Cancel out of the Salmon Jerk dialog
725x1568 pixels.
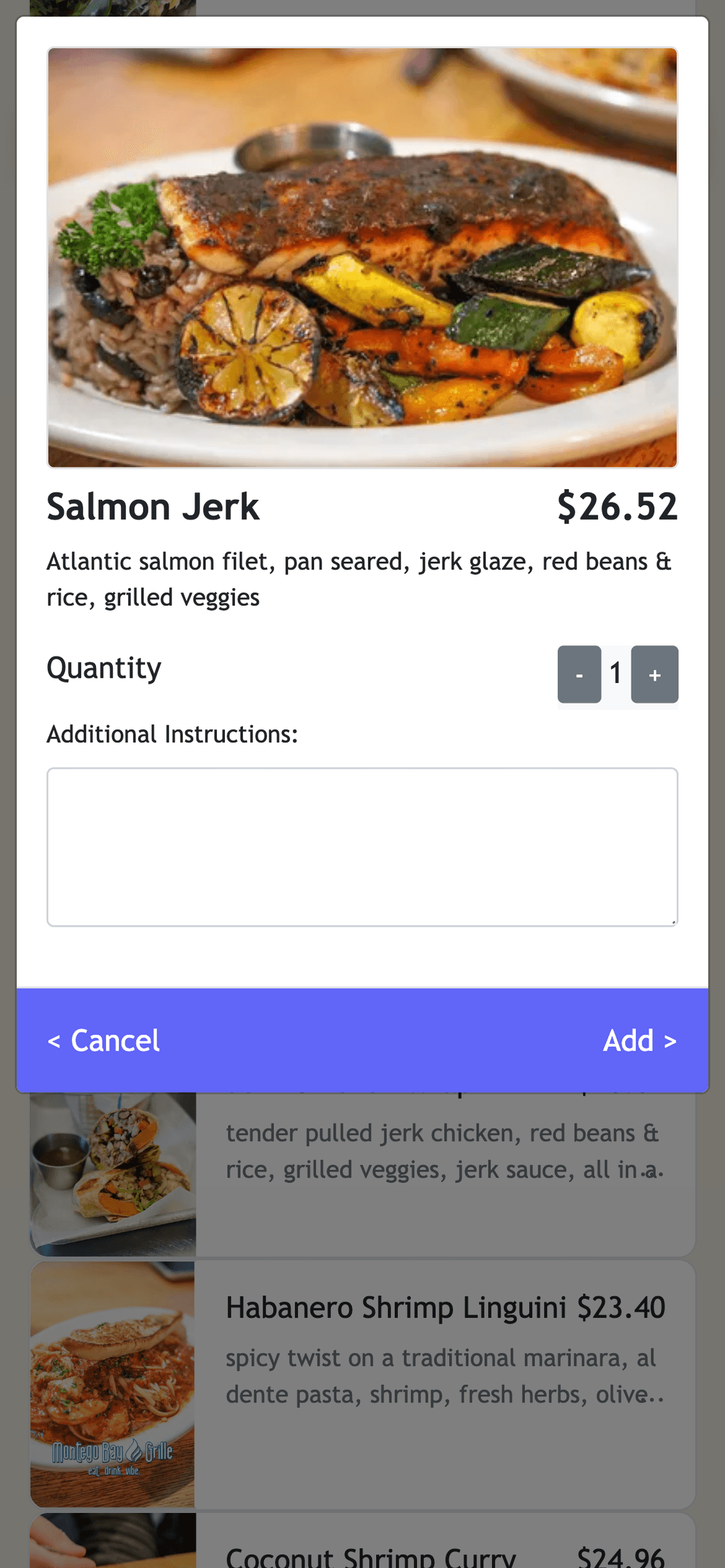[103, 1041]
